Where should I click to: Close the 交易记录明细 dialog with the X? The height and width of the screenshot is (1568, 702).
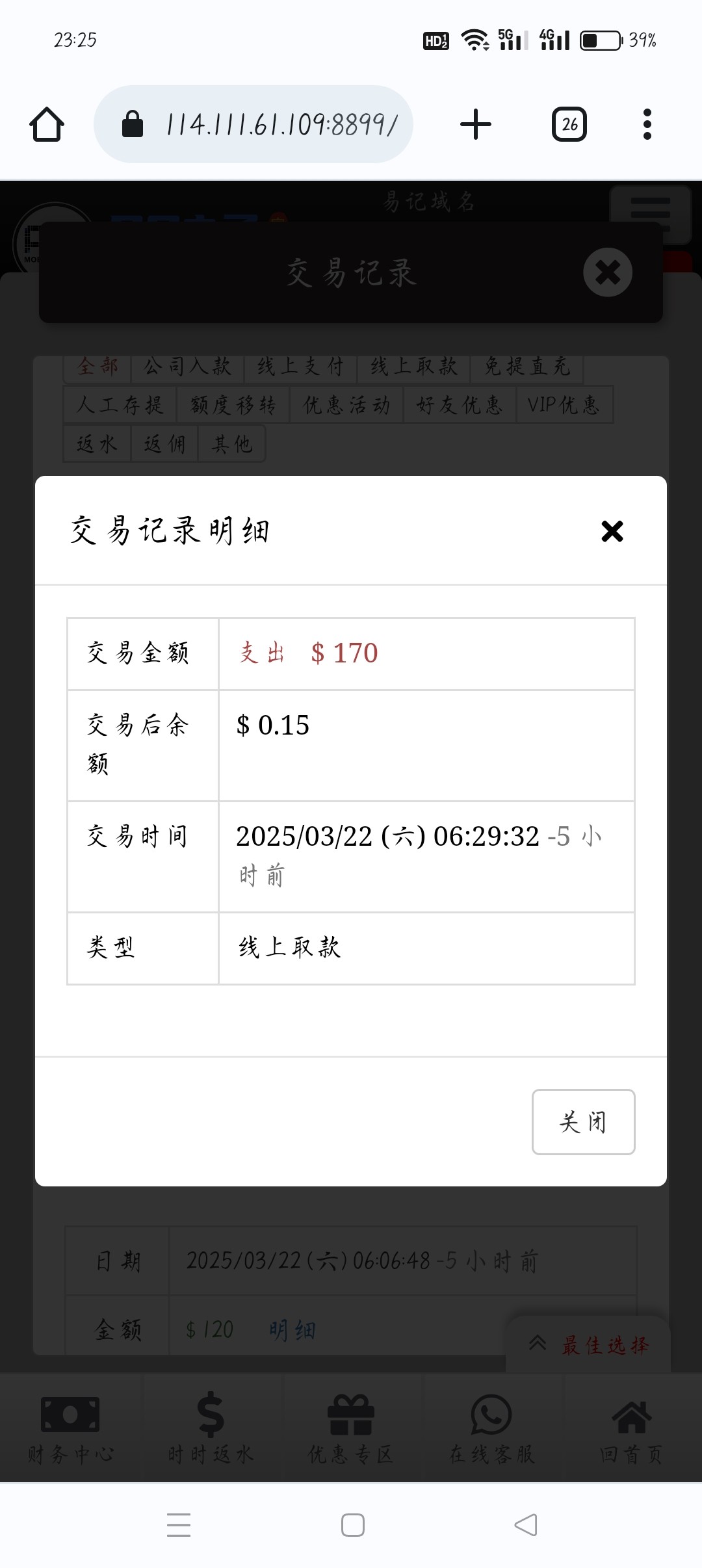coord(612,531)
